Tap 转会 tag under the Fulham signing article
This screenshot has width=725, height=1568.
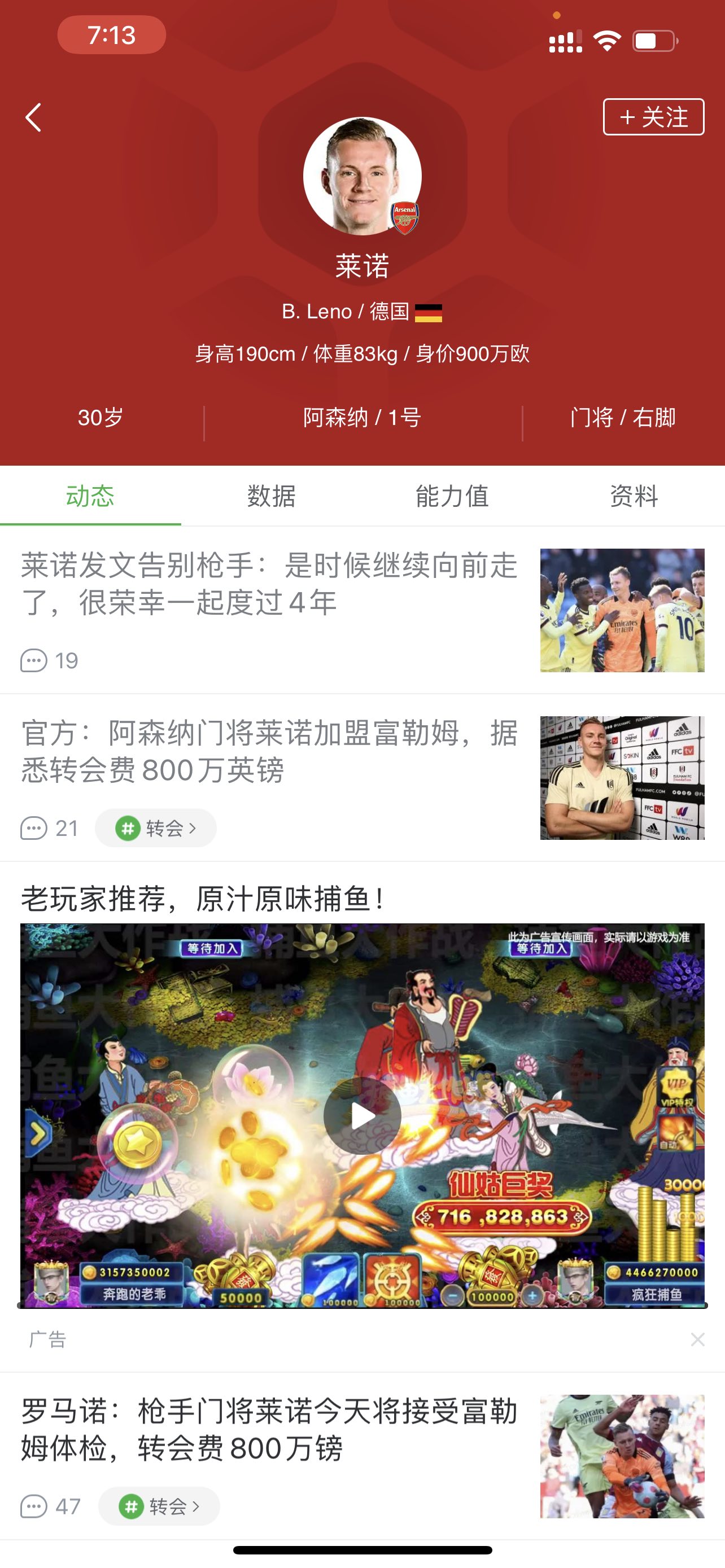pos(156,828)
